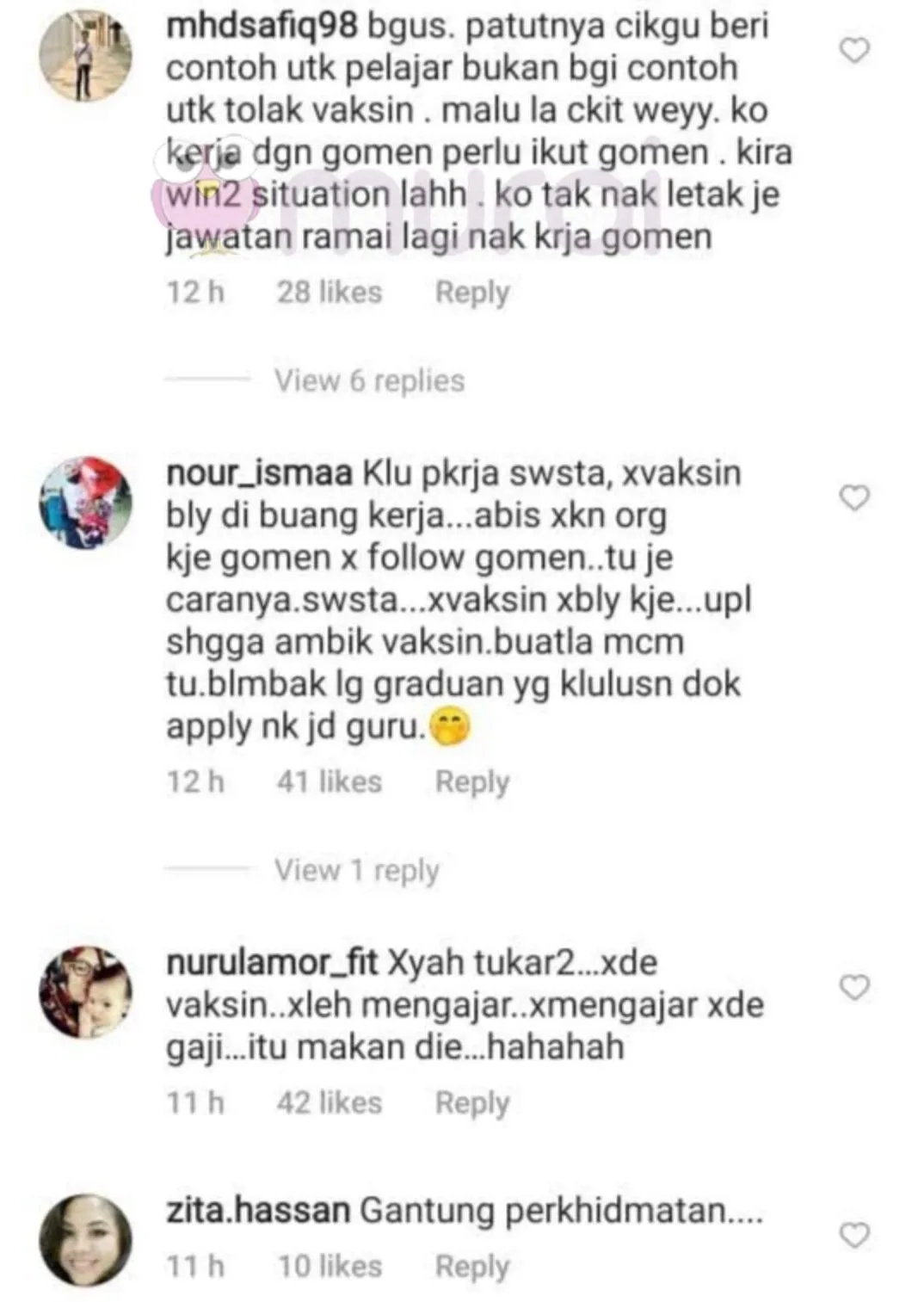Viewport: 924px width, 1302px height.
Task: Reply to nurulamor_fit's comment
Action: pos(471,1102)
